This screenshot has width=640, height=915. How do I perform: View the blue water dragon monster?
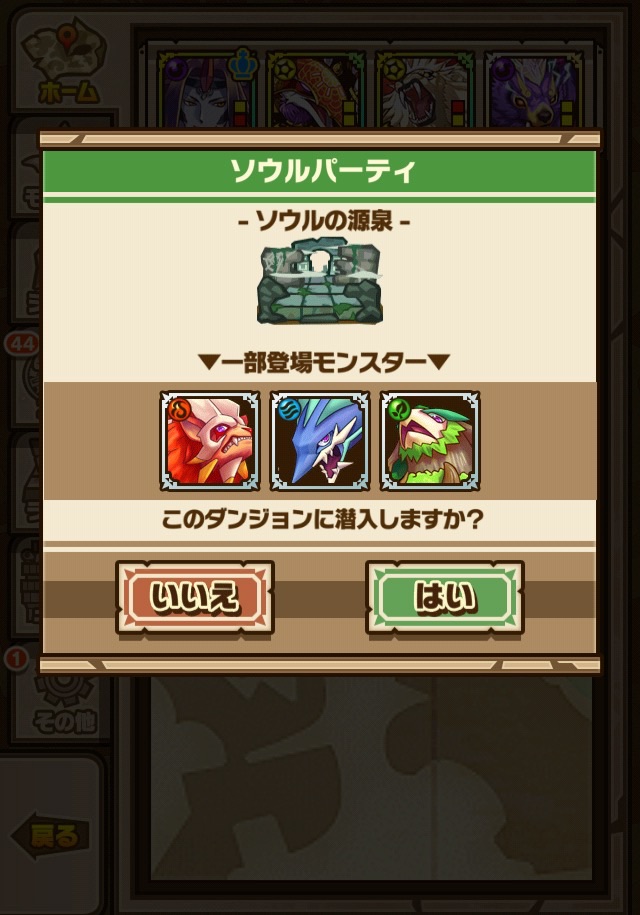pyautogui.click(x=320, y=441)
